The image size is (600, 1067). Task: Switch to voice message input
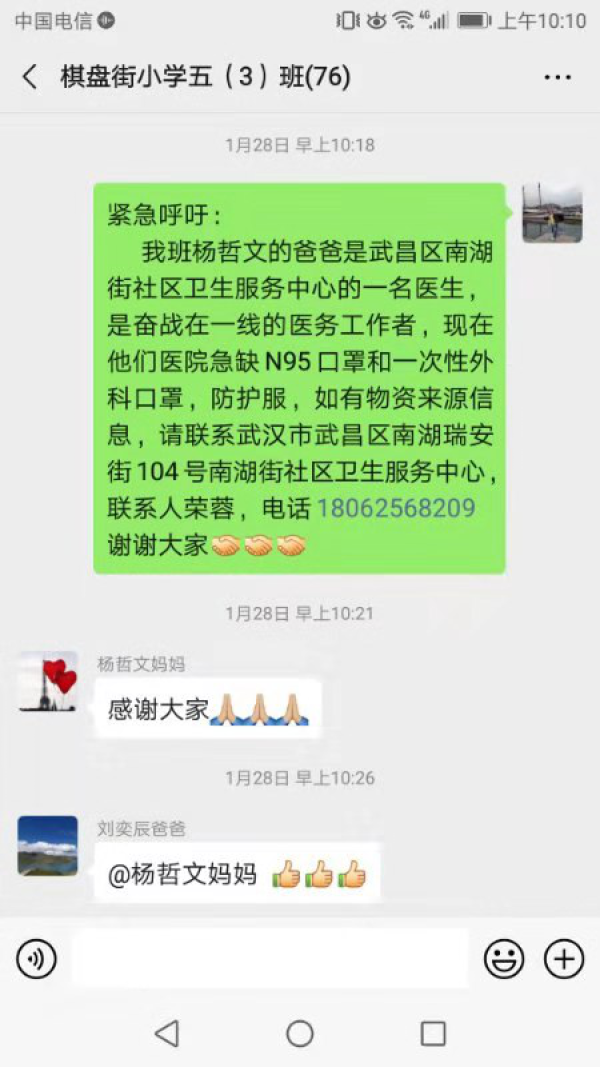click(36, 960)
